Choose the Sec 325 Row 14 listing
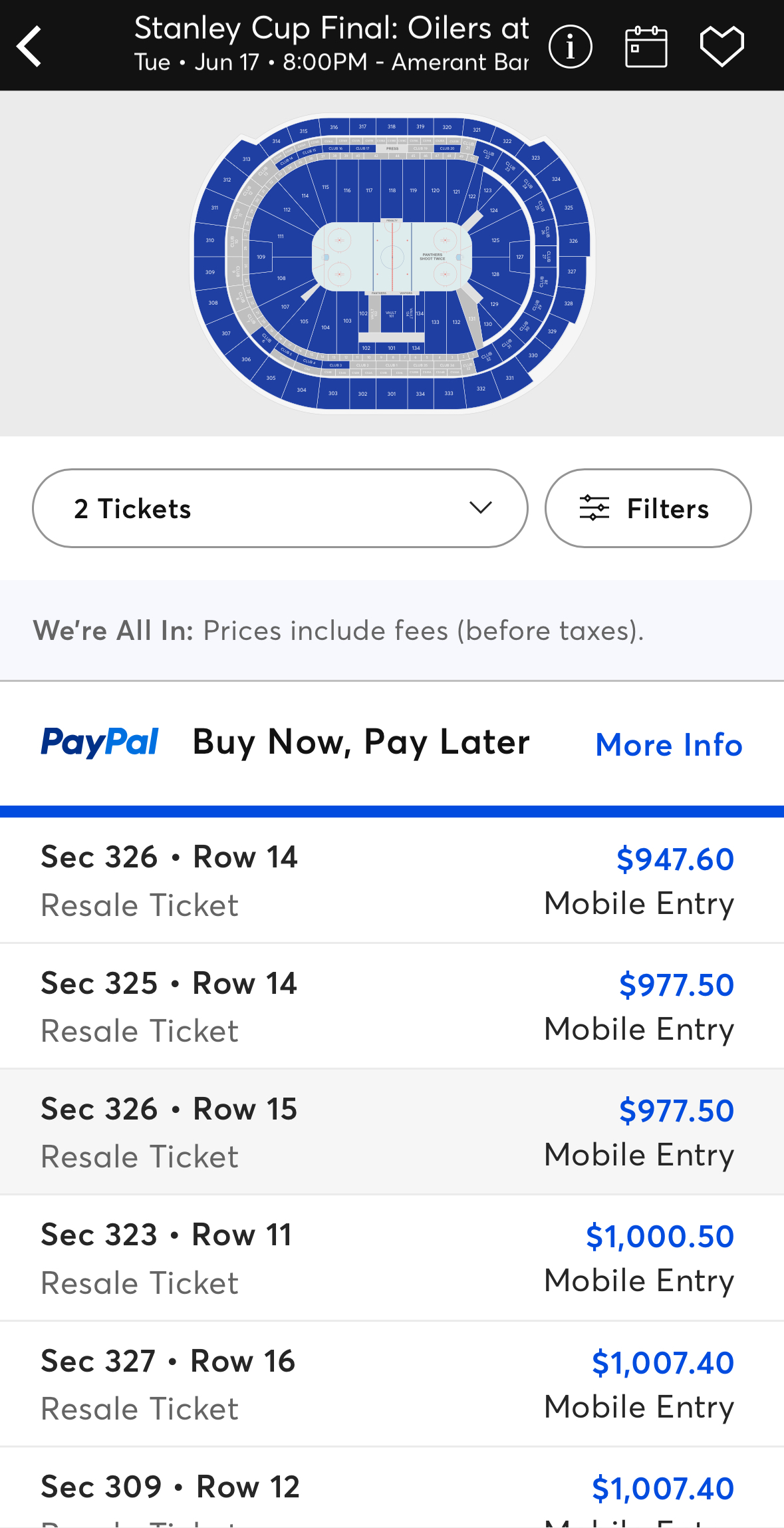 pyautogui.click(x=392, y=1006)
